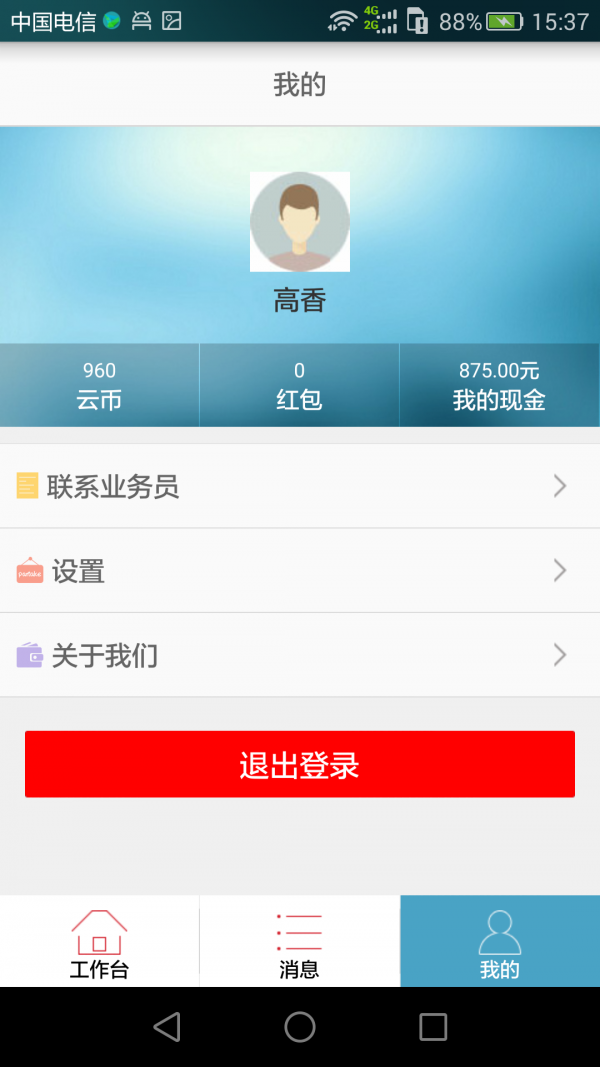Viewport: 600px width, 1067px height.
Task: Switch to the 消息 tab
Action: click(299, 942)
